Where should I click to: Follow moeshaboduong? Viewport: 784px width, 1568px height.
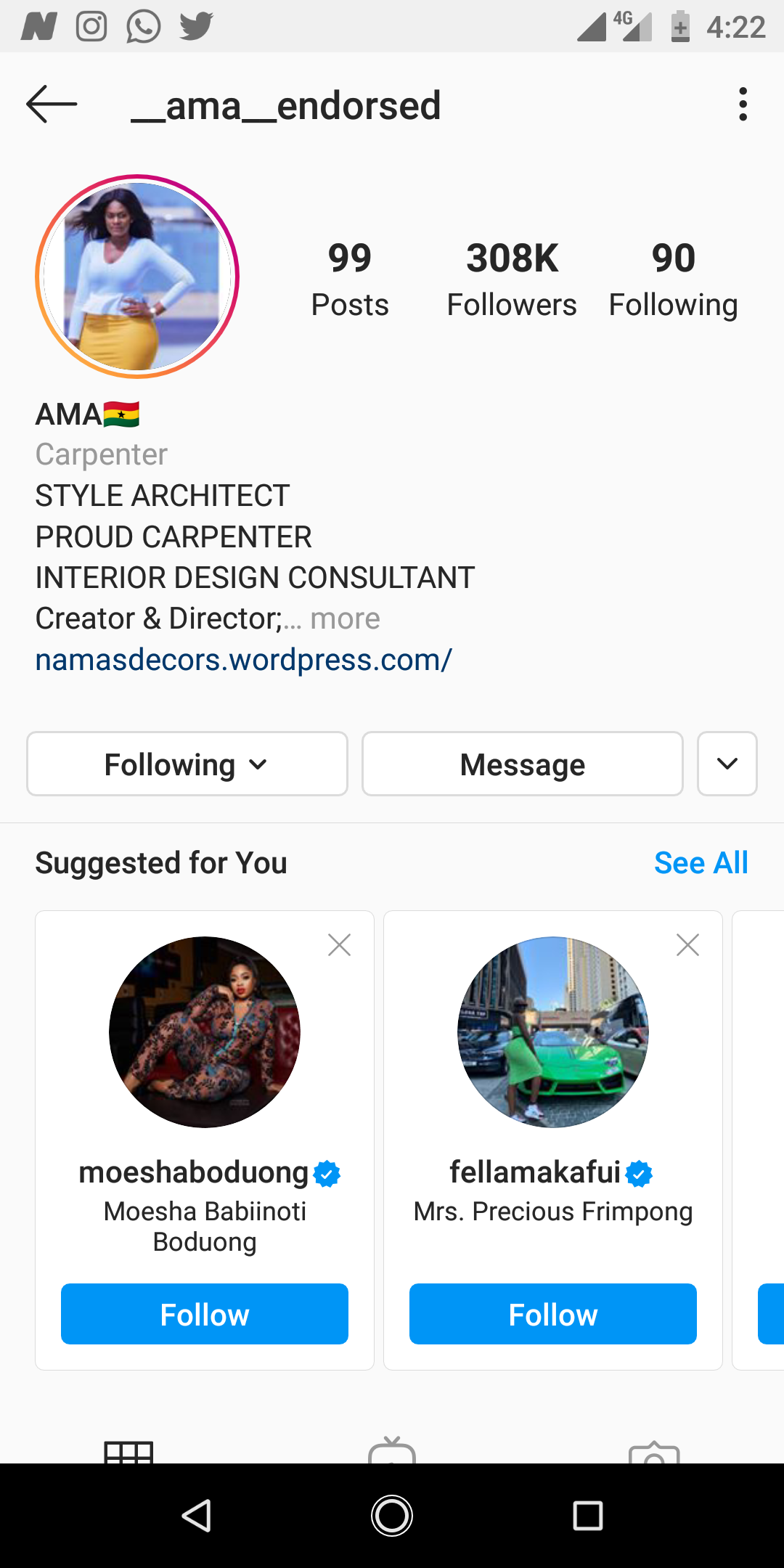205,1314
